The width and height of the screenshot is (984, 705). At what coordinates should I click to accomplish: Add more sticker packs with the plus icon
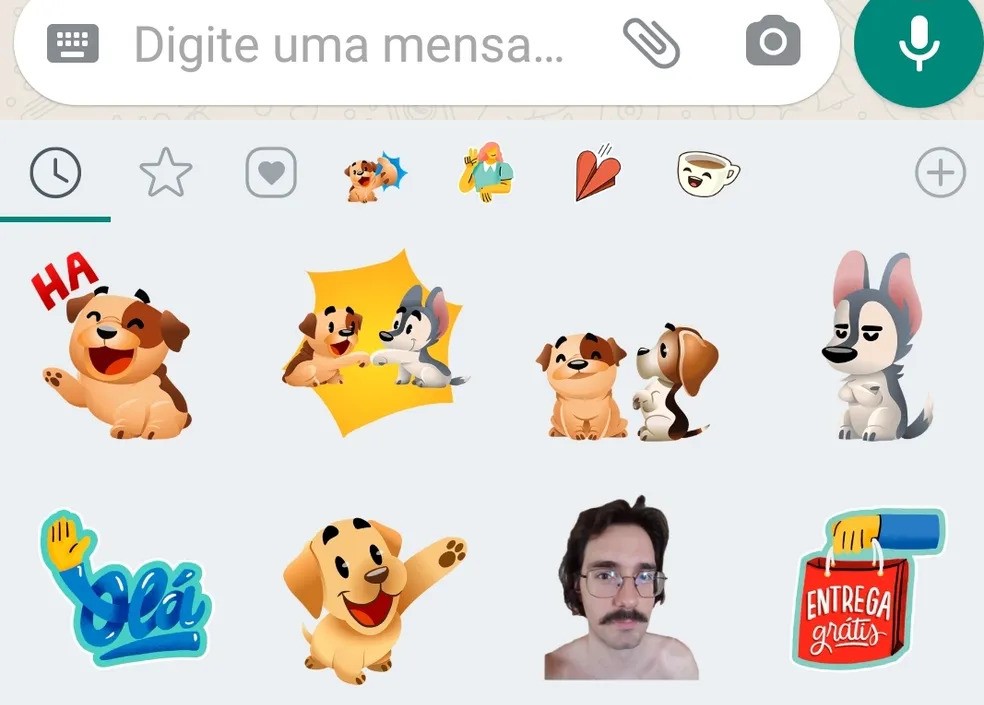tap(940, 175)
